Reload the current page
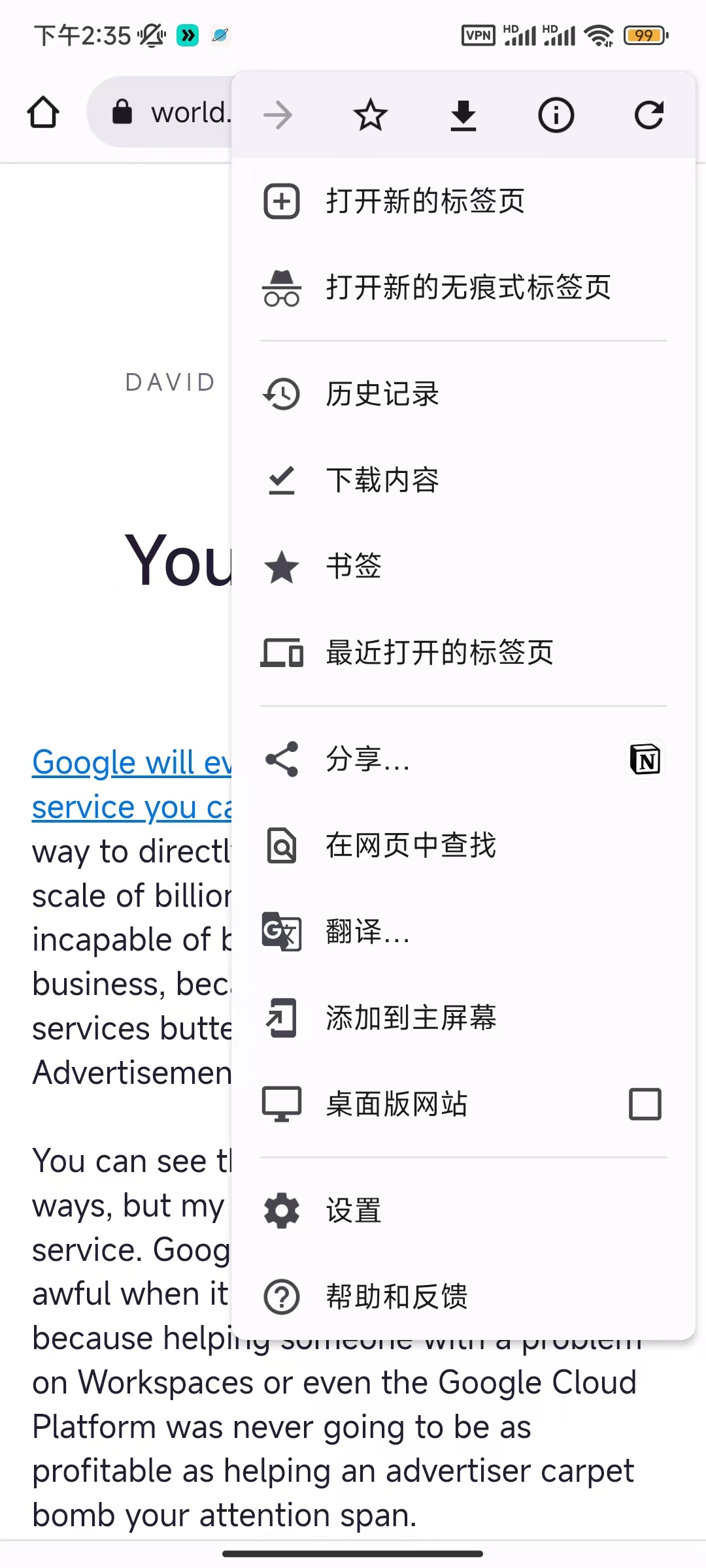 click(x=648, y=115)
